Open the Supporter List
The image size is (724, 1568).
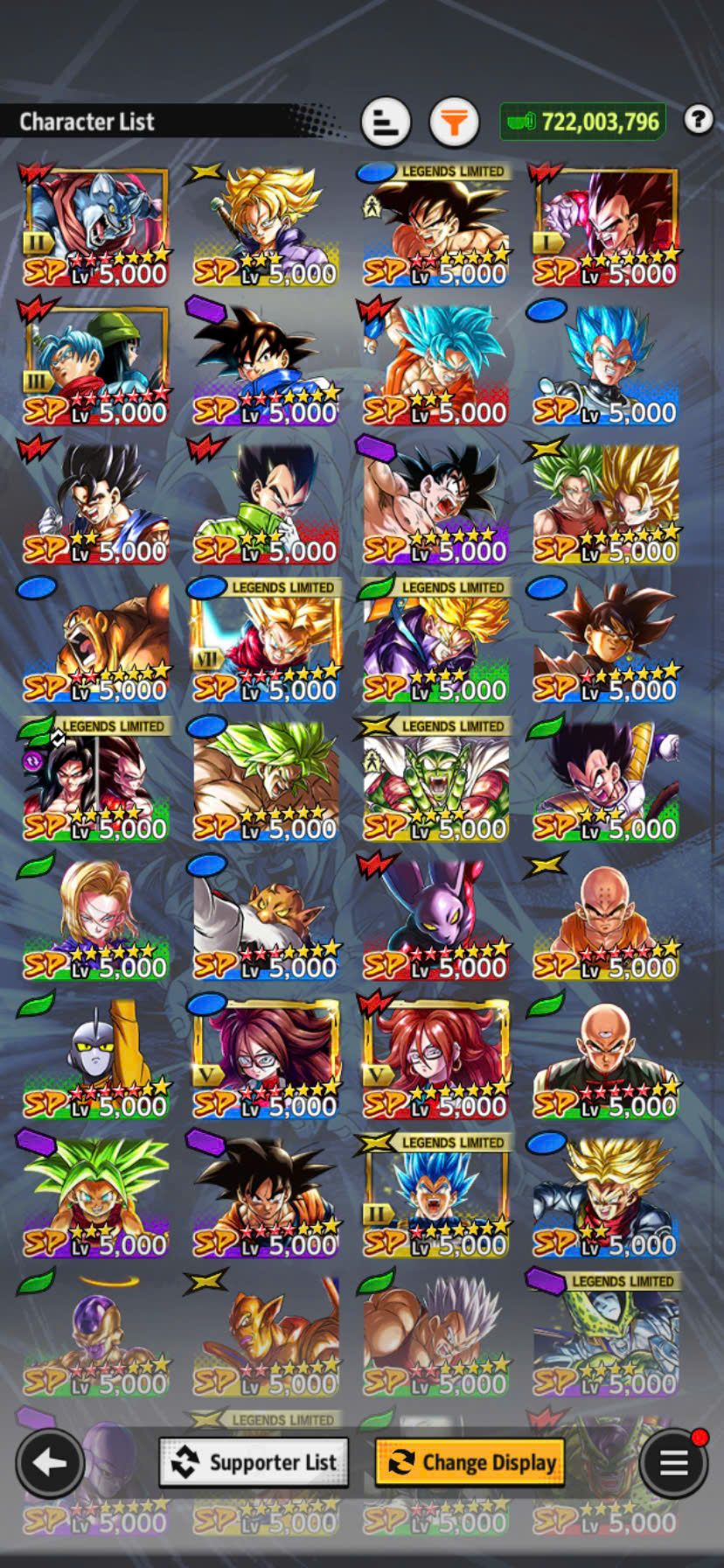coord(254,1462)
